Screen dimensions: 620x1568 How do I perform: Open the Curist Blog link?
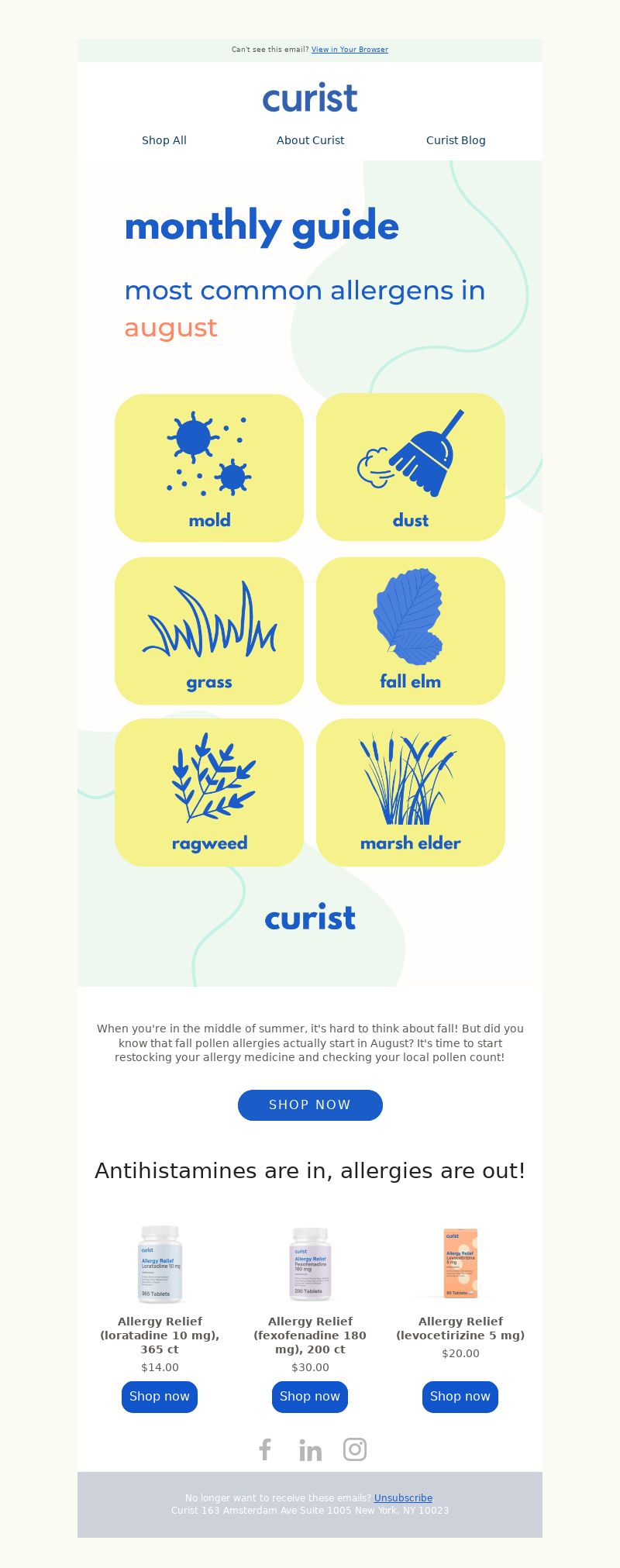click(456, 140)
